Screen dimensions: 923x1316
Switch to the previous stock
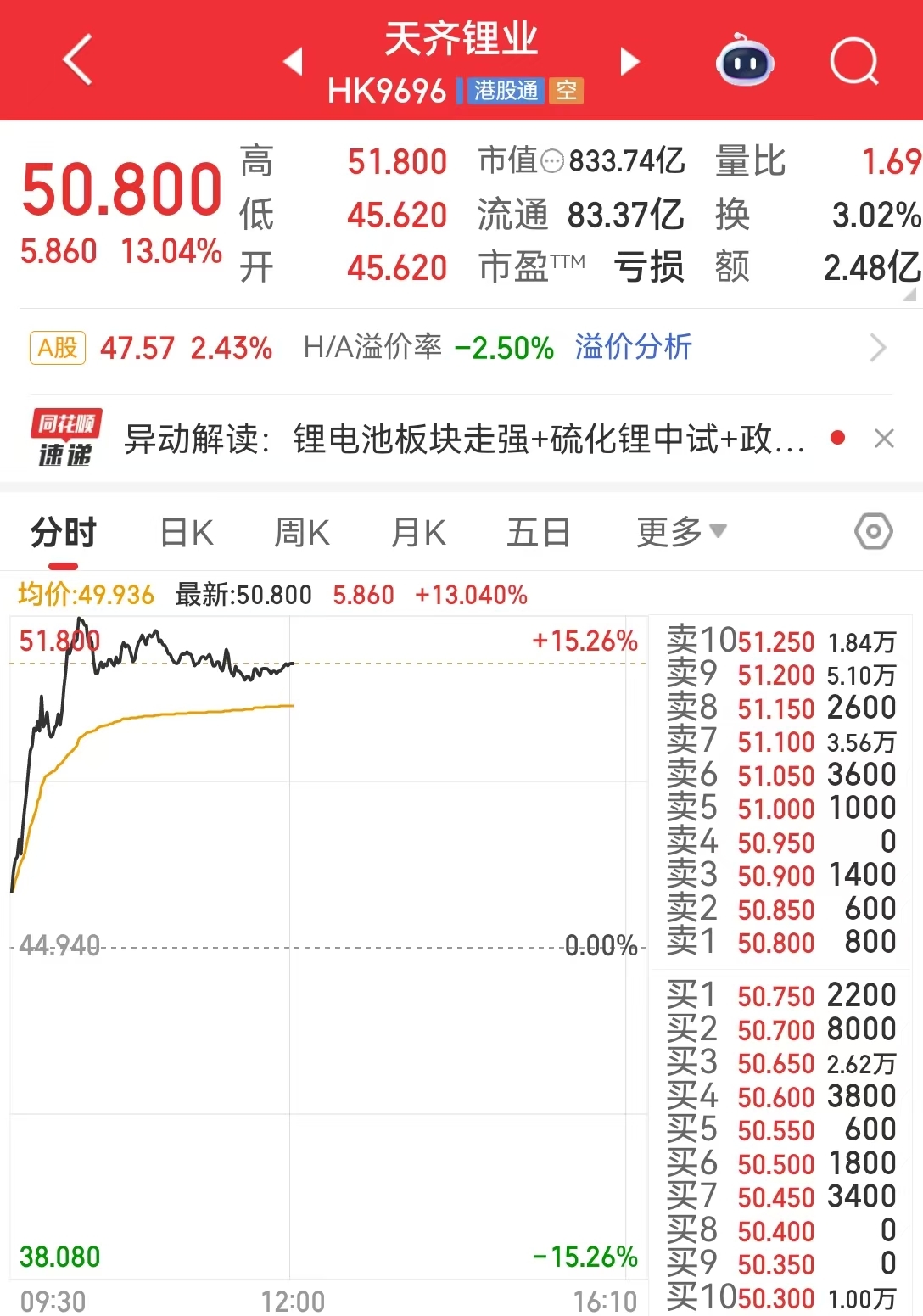click(294, 61)
